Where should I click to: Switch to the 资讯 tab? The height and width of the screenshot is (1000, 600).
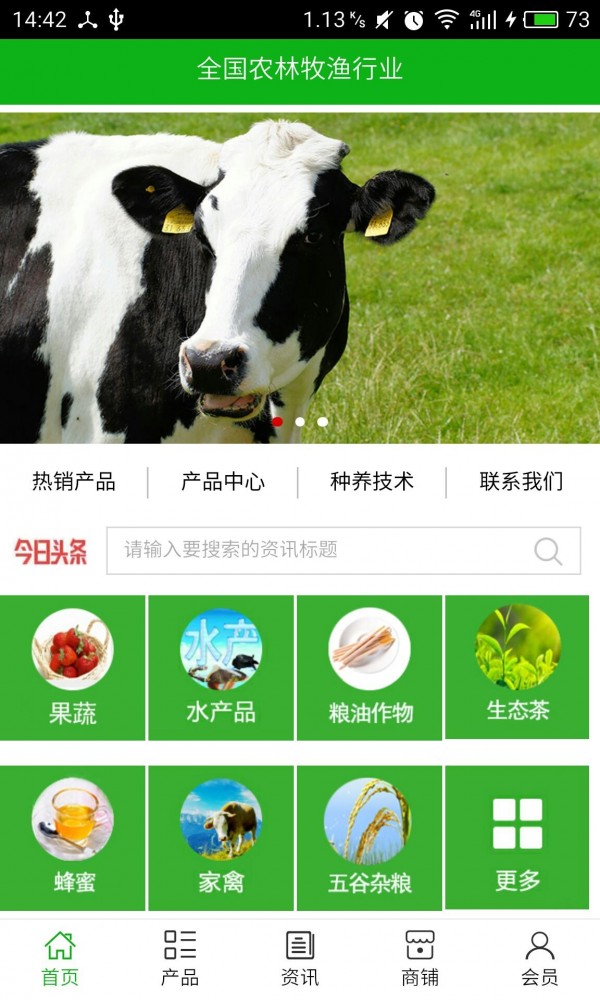coord(300,958)
